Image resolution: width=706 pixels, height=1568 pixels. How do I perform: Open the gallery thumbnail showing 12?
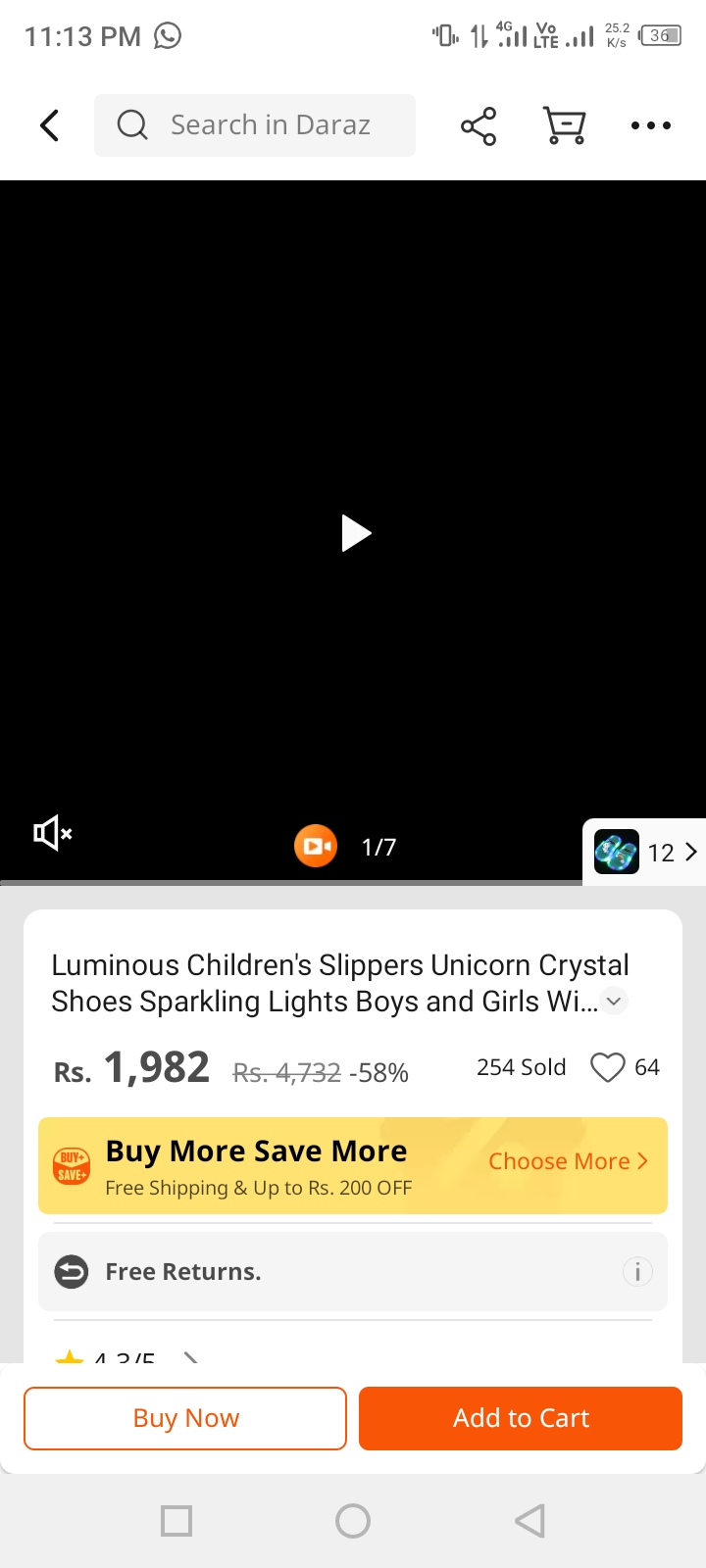pyautogui.click(x=644, y=852)
